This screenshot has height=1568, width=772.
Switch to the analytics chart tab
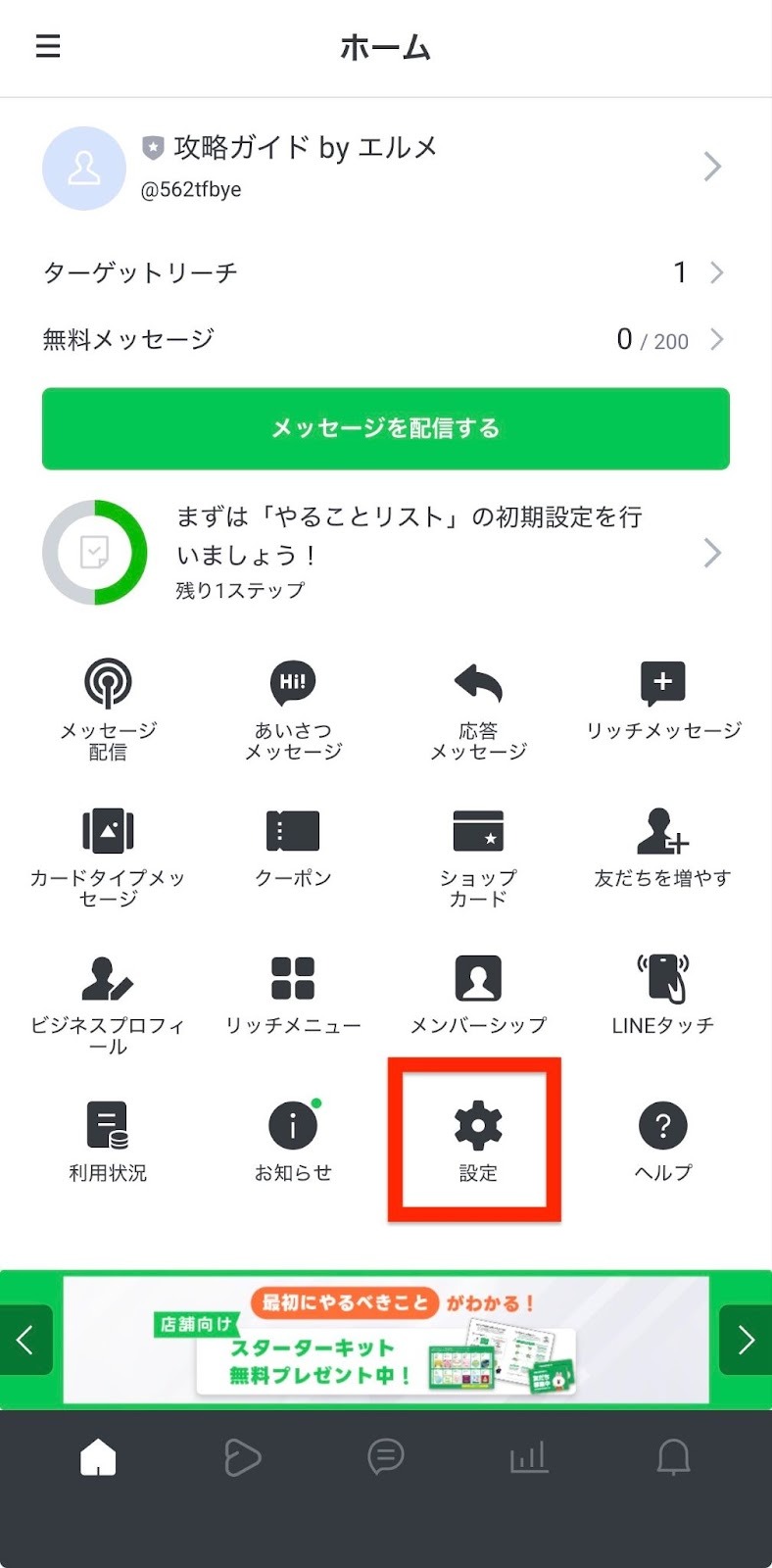(529, 1457)
